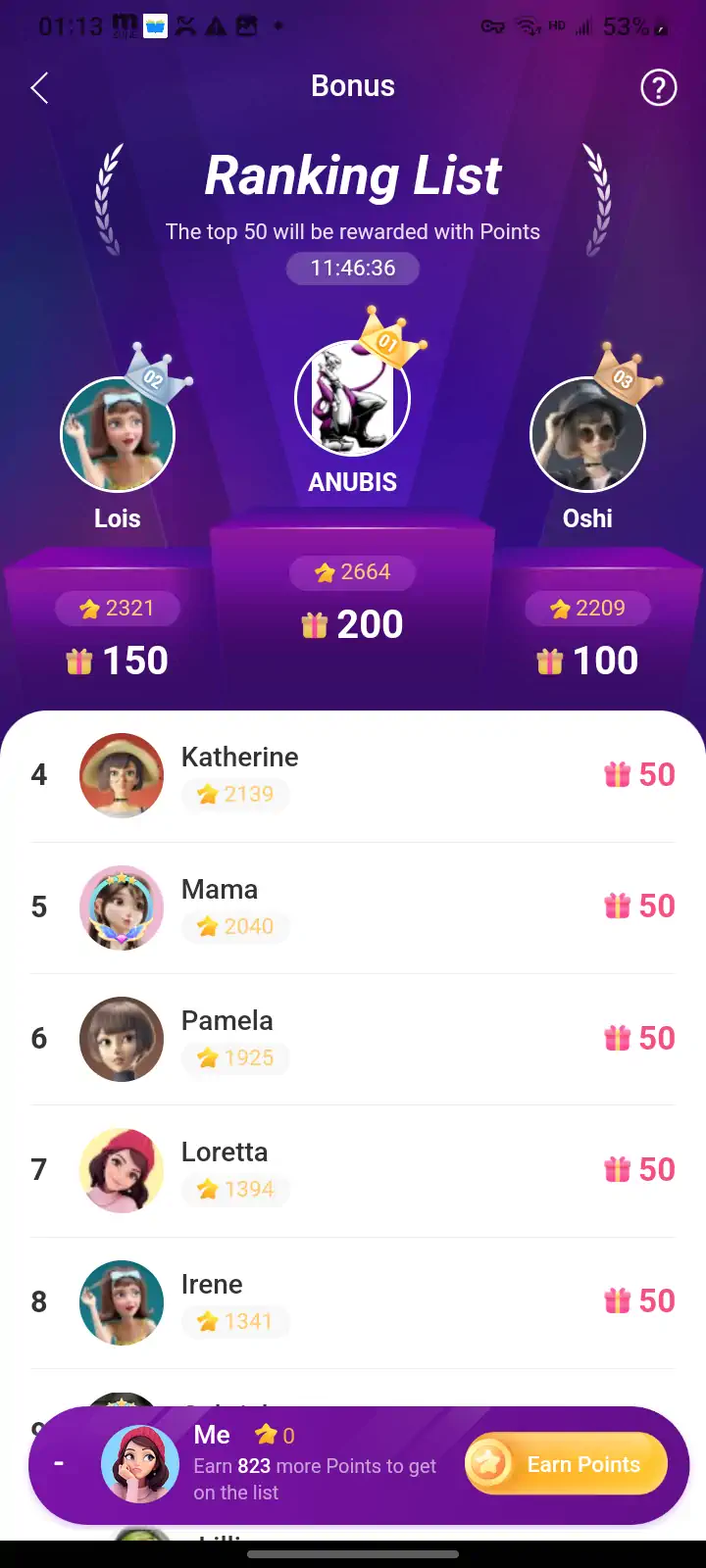Open Katherine's ranking row
Screen dimensions: 706x1568
point(353,775)
